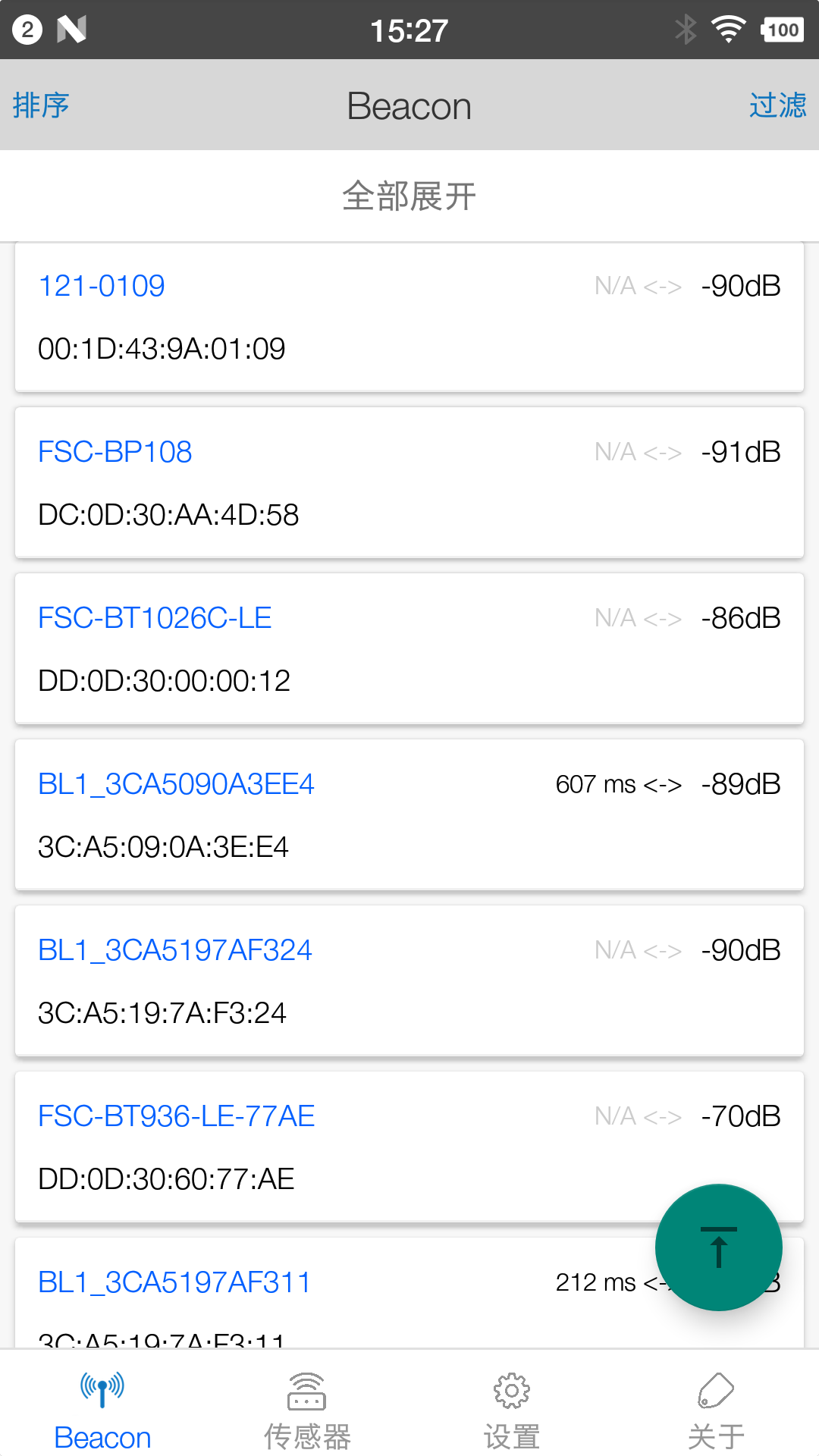Jump back to top of list
This screenshot has height=1456, width=819.
click(x=718, y=1247)
